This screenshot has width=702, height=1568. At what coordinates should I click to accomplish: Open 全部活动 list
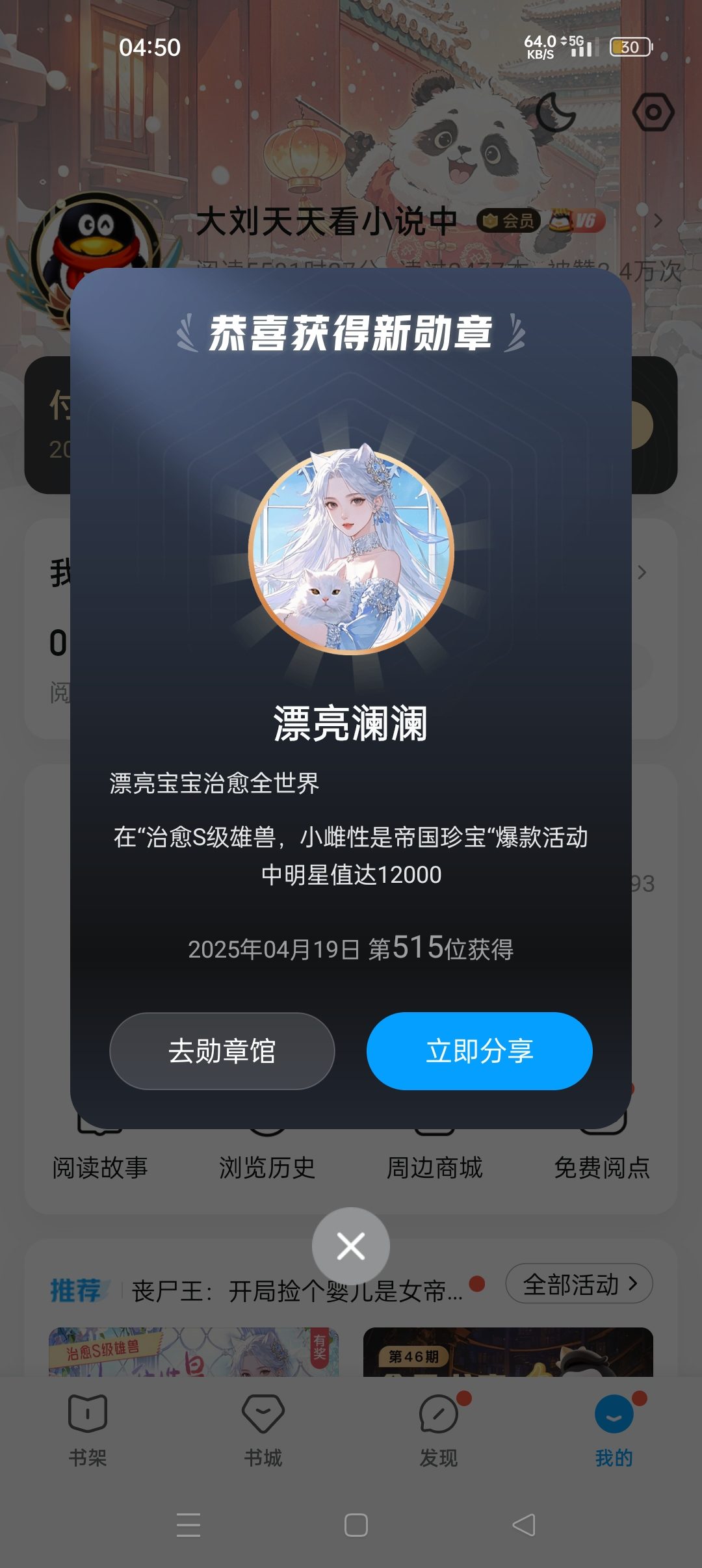pyautogui.click(x=579, y=1283)
